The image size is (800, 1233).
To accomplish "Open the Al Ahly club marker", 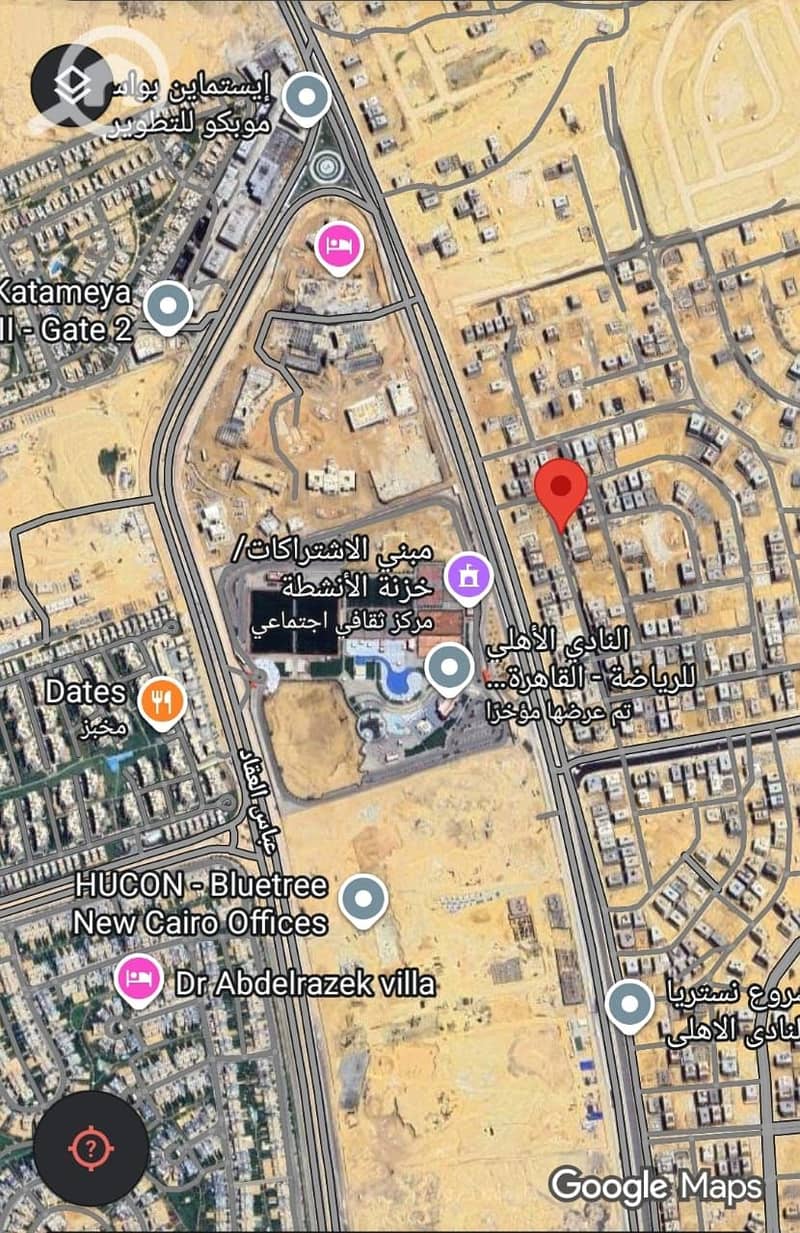I will 450,668.
